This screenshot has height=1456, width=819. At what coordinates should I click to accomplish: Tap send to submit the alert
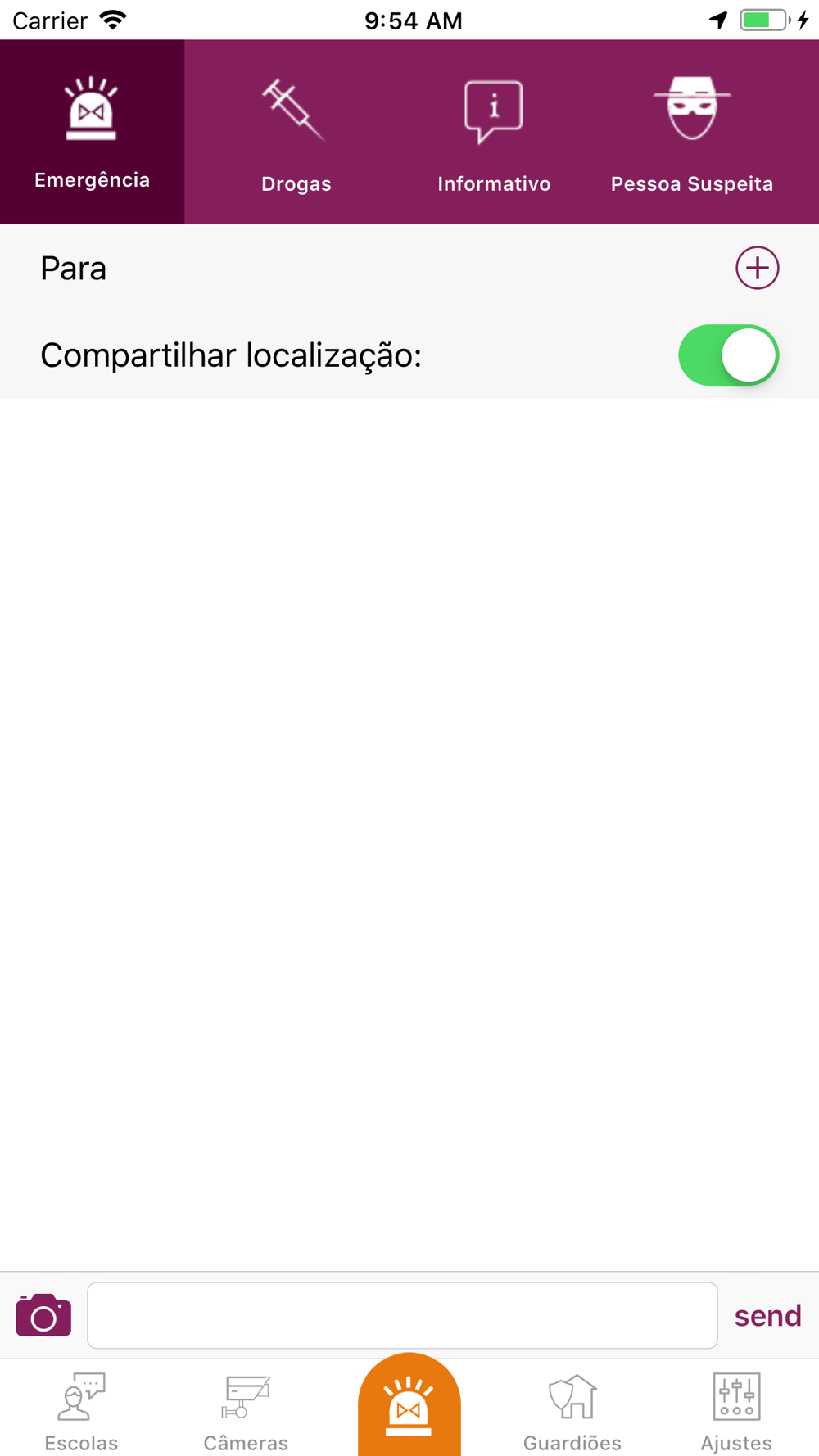click(767, 1315)
